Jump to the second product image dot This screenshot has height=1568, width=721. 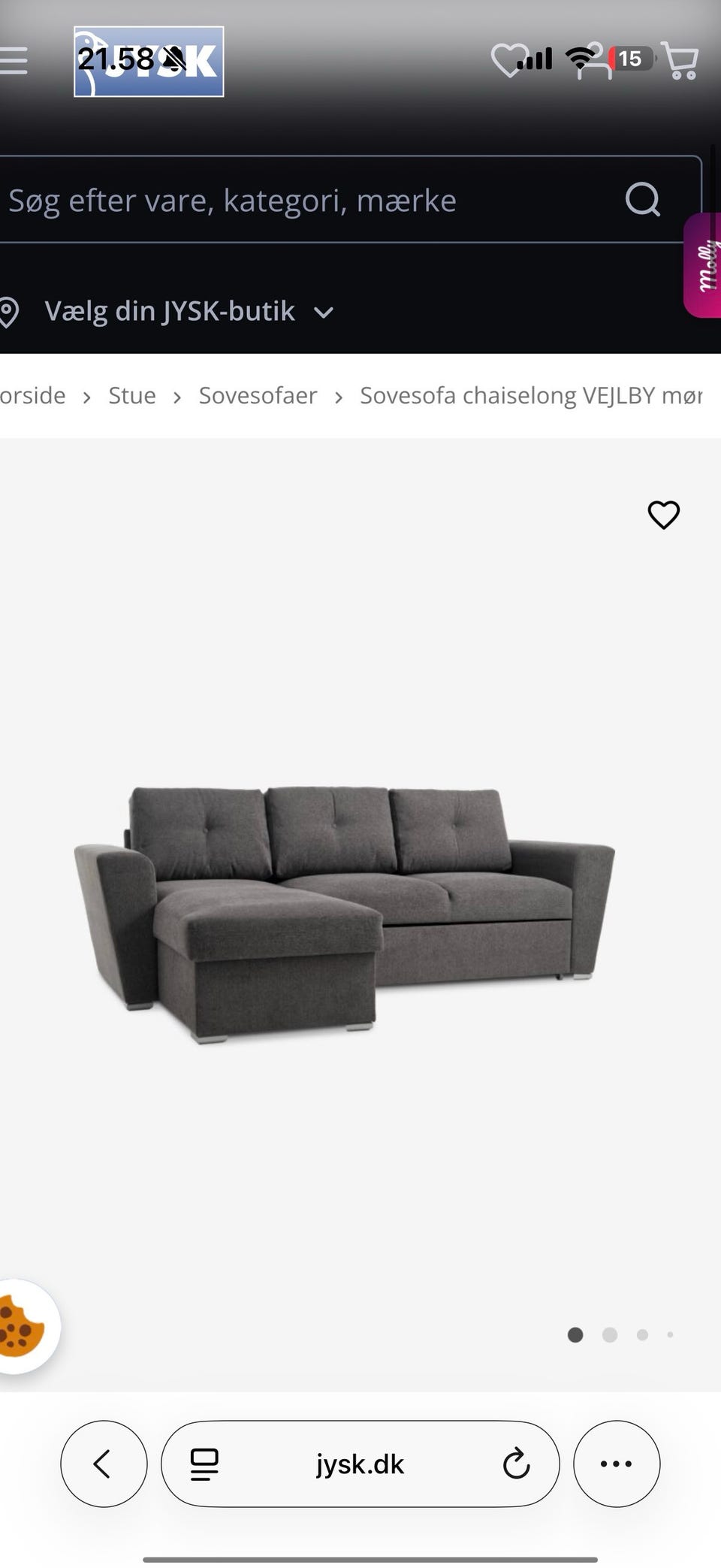[610, 1334]
